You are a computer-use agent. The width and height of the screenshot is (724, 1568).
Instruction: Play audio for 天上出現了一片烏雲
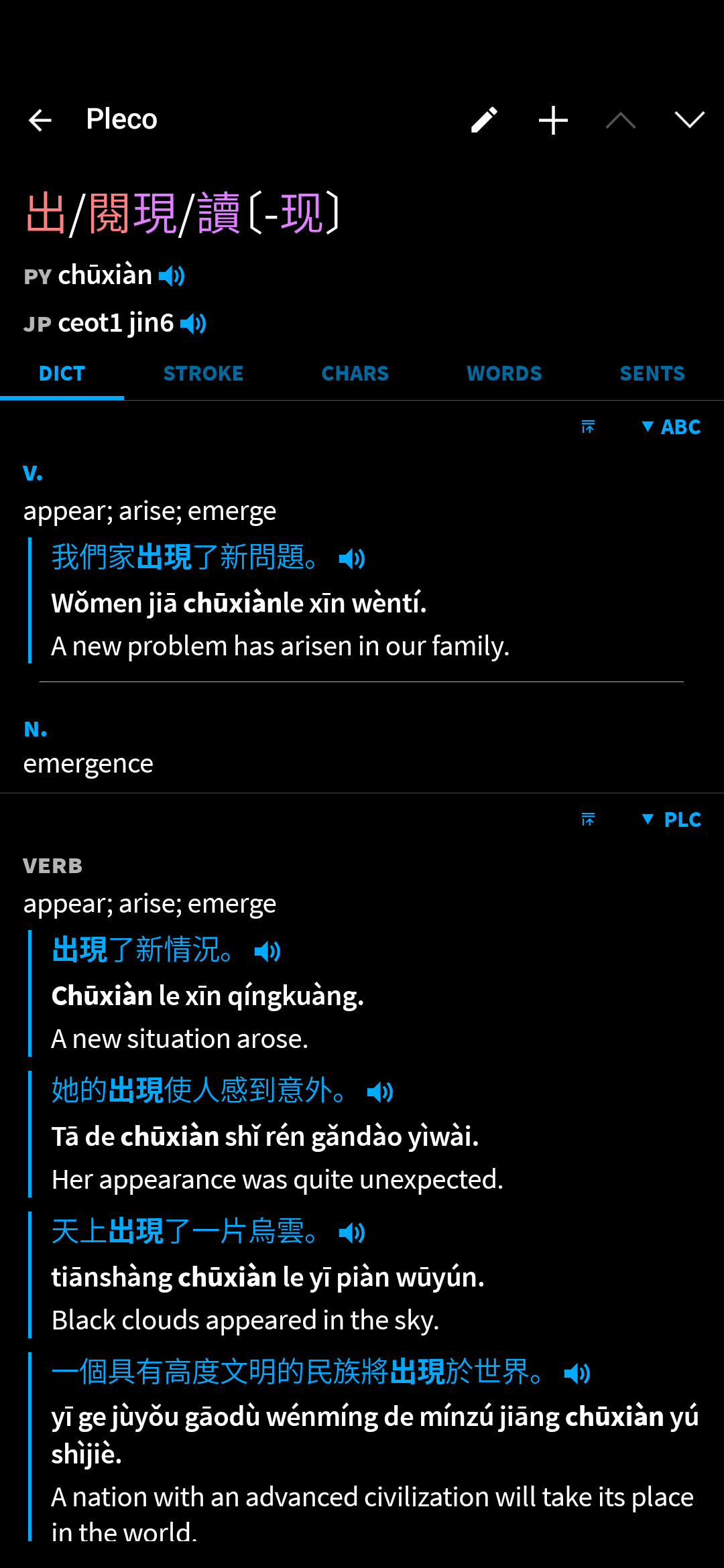click(x=352, y=1233)
